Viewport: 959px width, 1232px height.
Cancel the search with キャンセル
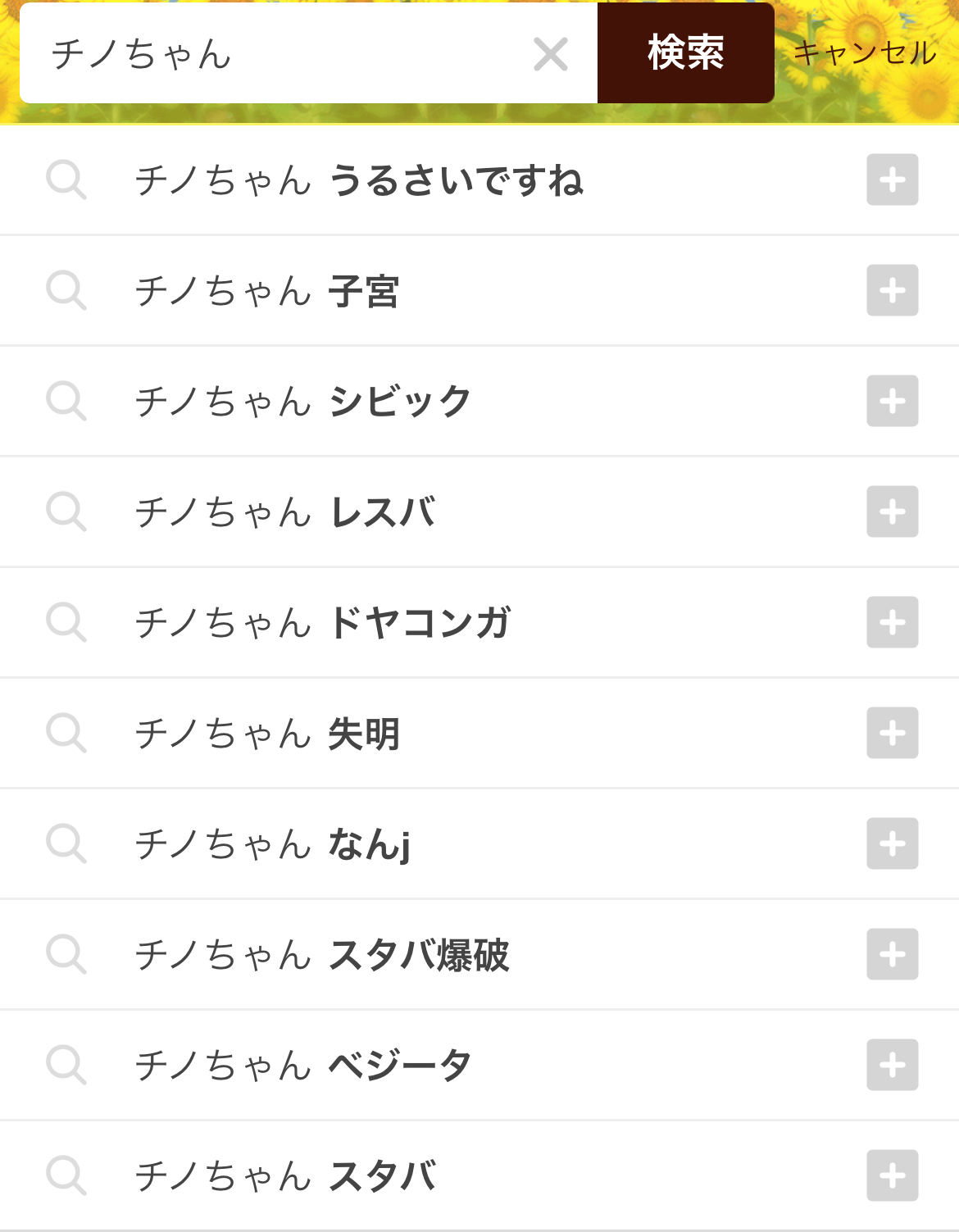865,53
